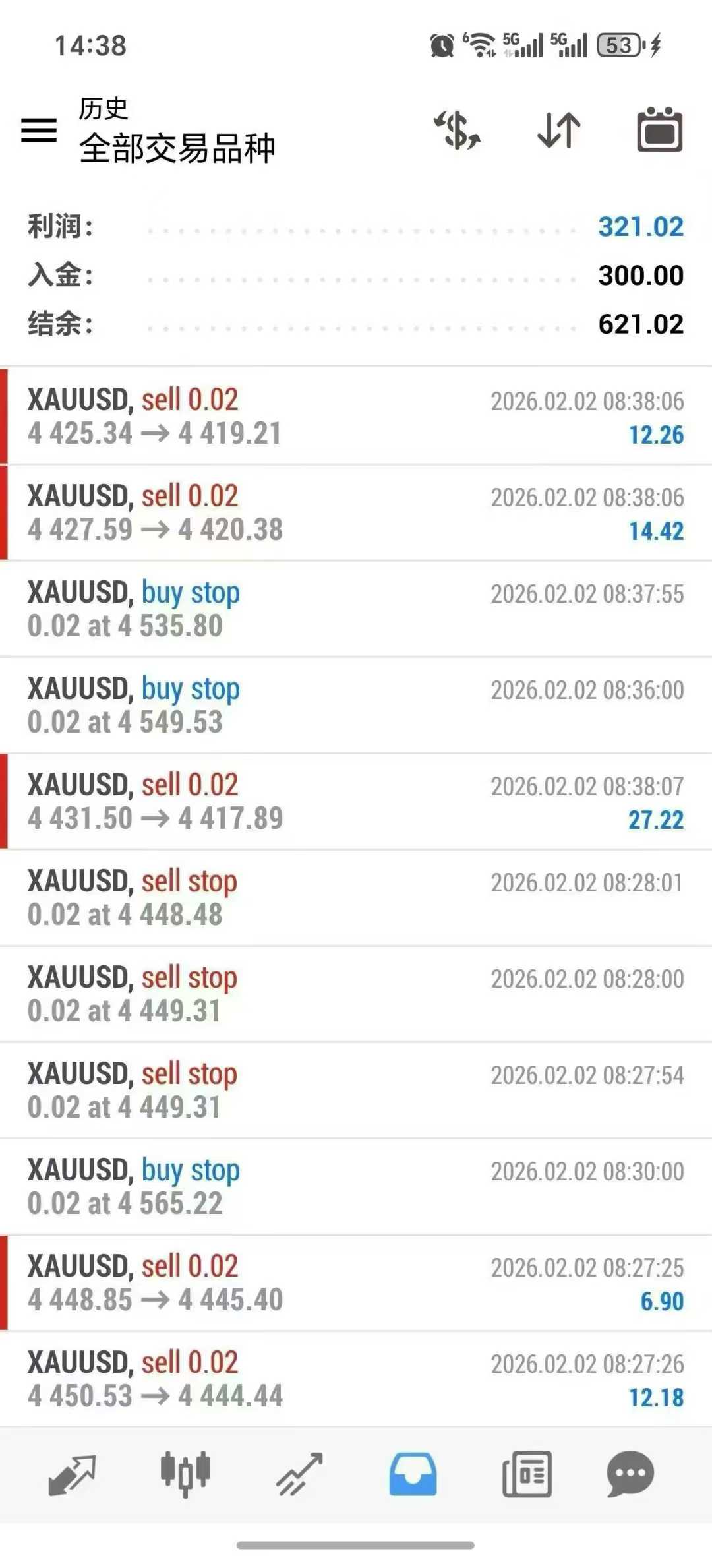This screenshot has height=1568, width=712.
Task: Open the sort order arrows
Action: point(559,130)
